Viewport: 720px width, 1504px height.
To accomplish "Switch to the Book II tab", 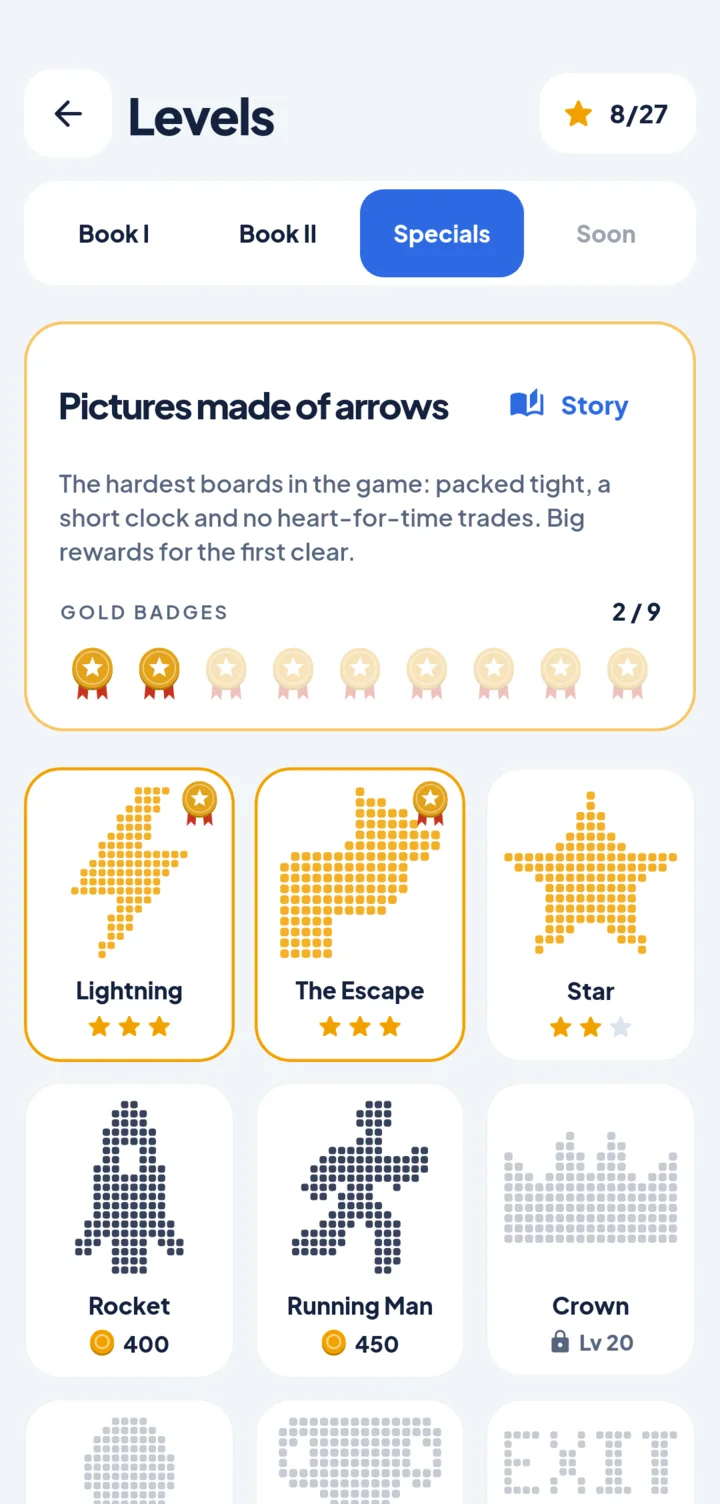I will tap(278, 234).
